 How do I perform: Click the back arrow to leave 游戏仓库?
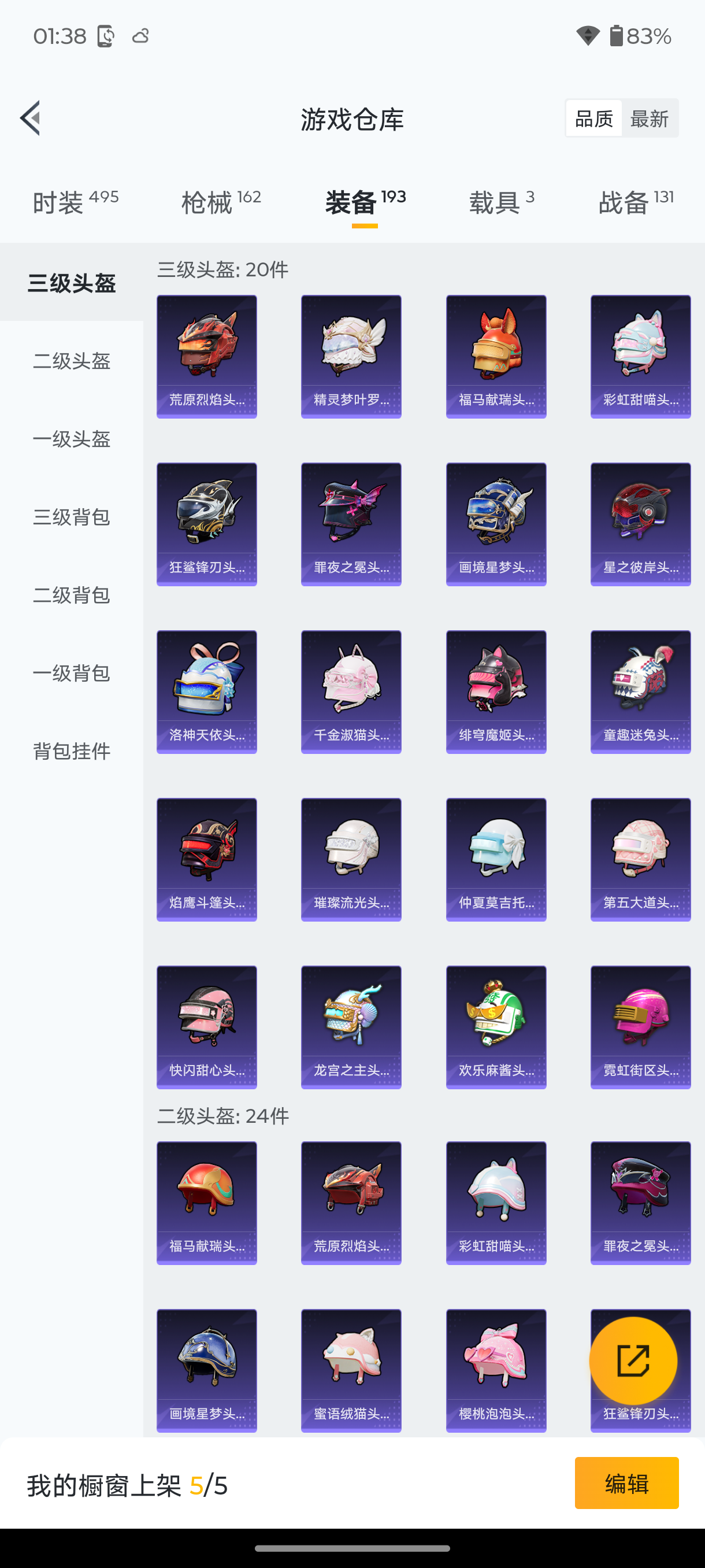(30, 119)
